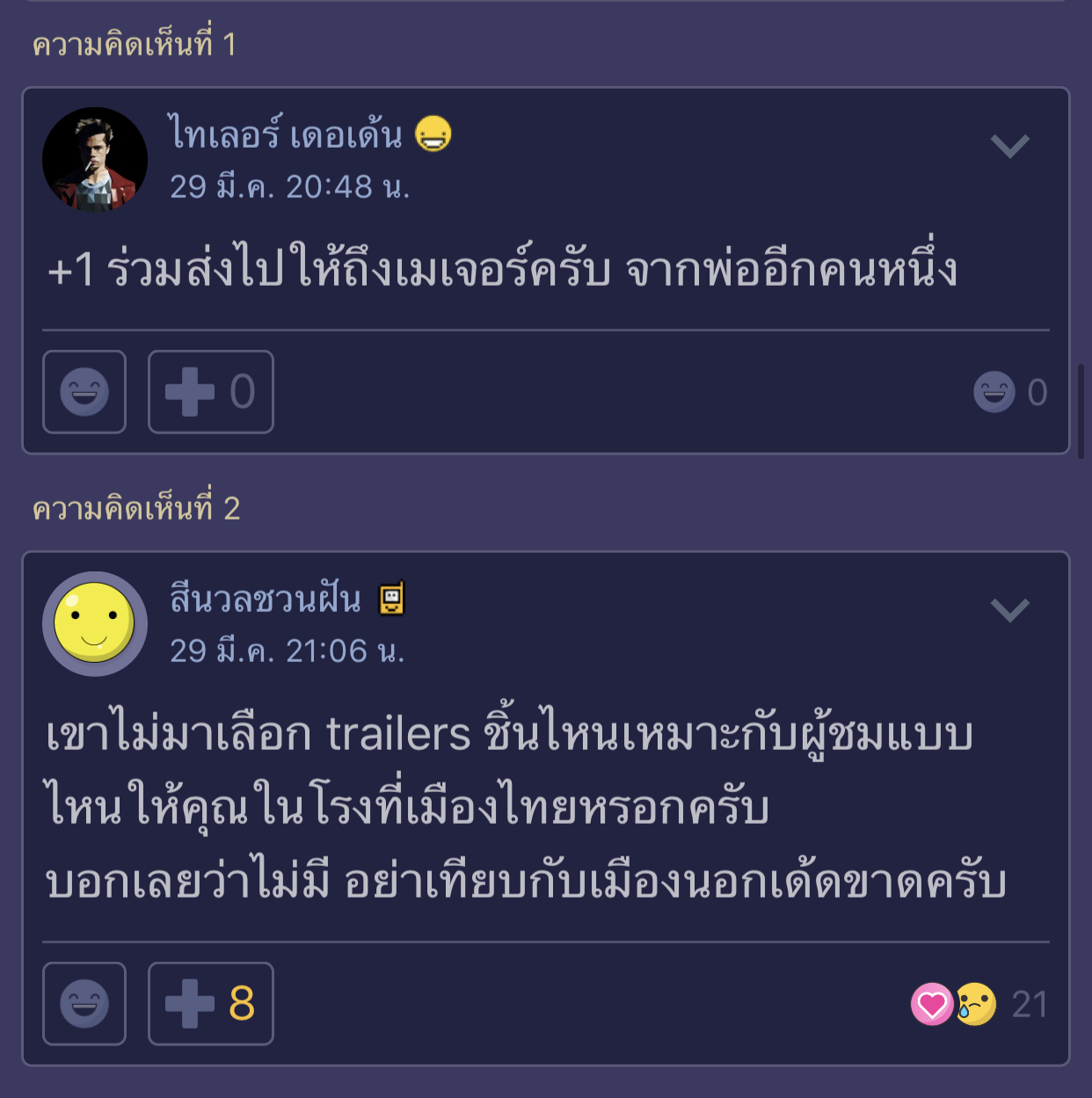Image resolution: width=1092 pixels, height=1098 pixels.
Task: Open ไทเลอร์ เดอเด้น's profile avatar
Action: (95, 159)
